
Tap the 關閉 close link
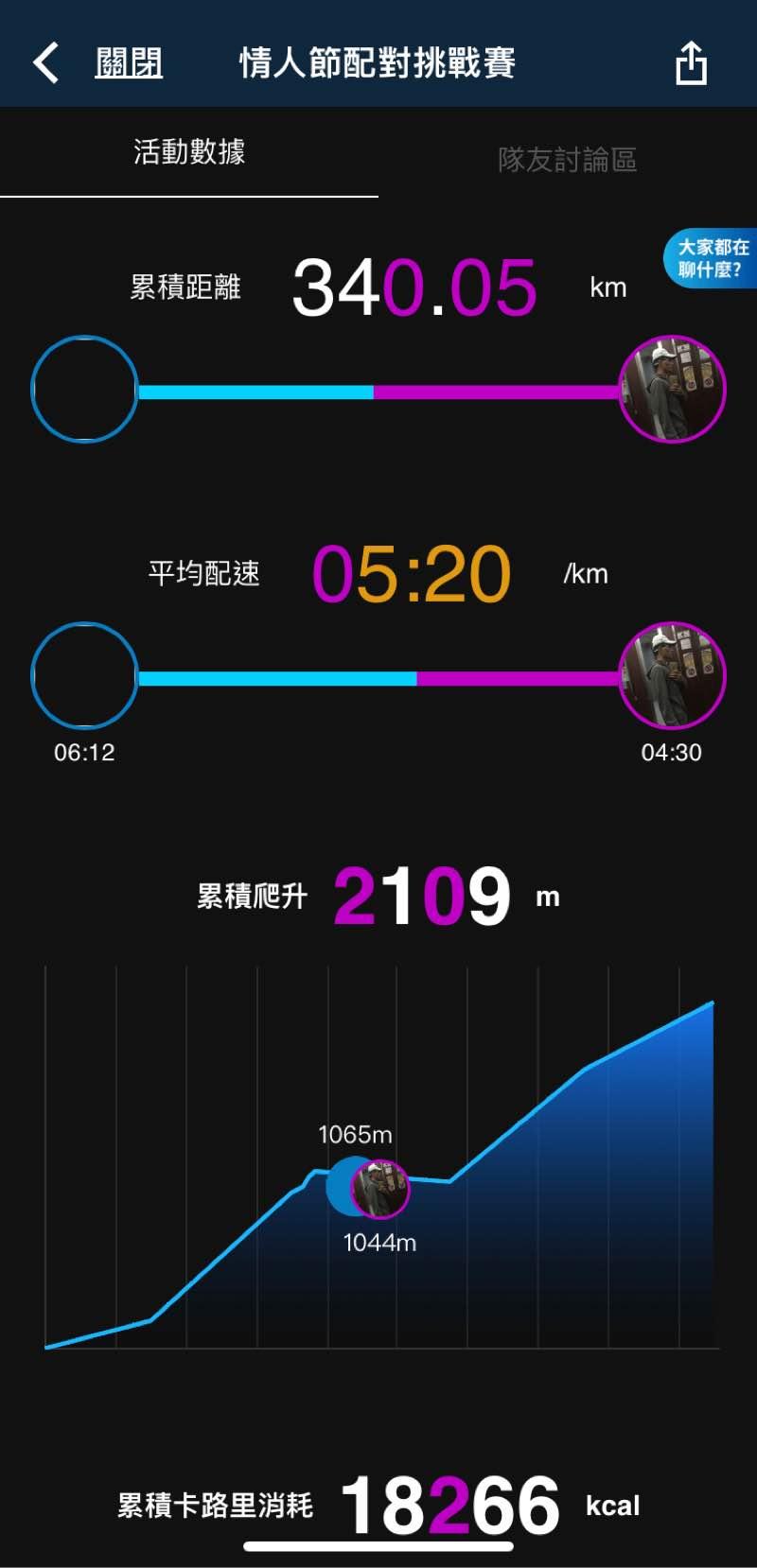pyautogui.click(x=129, y=63)
